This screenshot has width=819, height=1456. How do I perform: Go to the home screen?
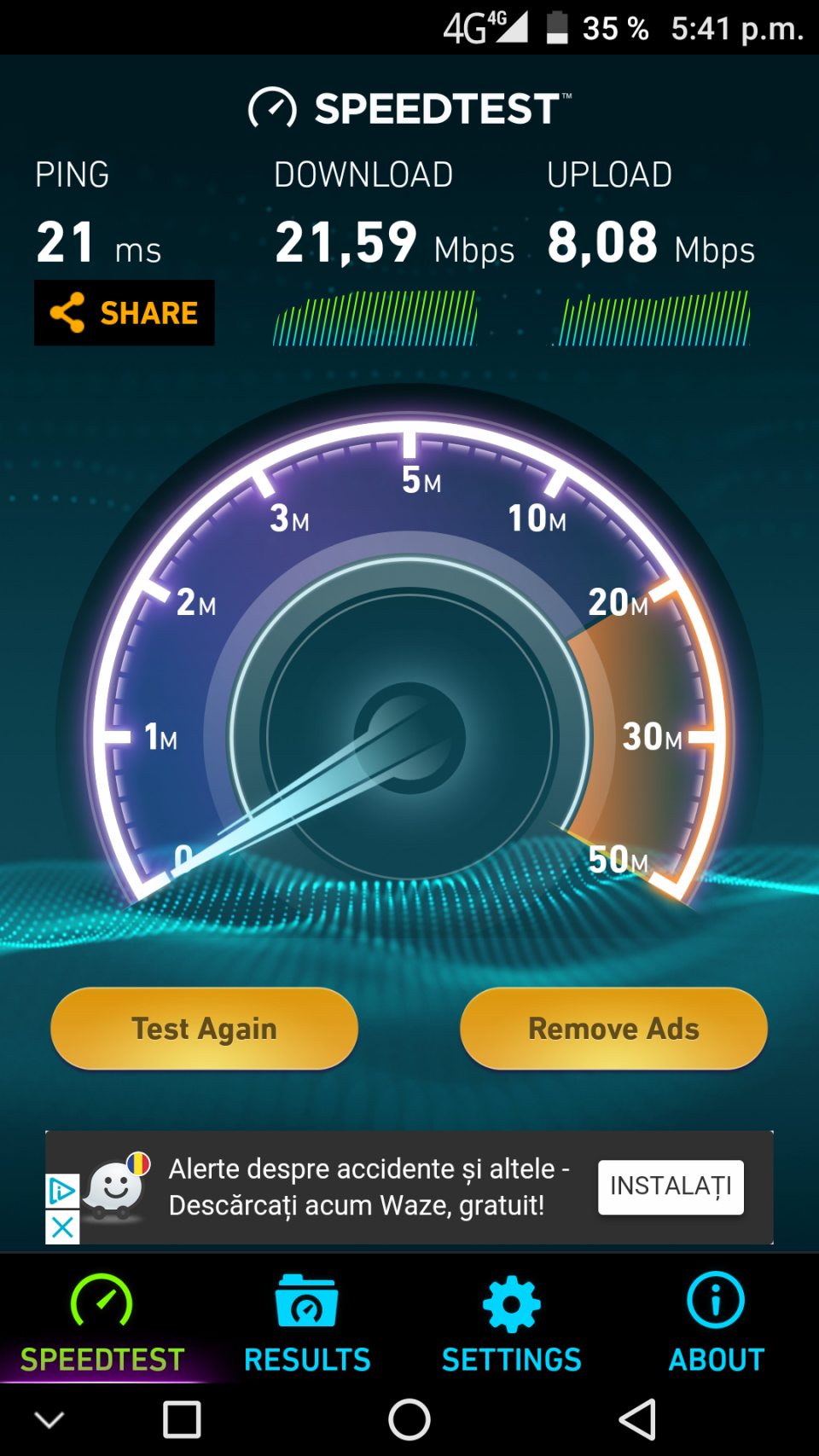click(409, 1420)
